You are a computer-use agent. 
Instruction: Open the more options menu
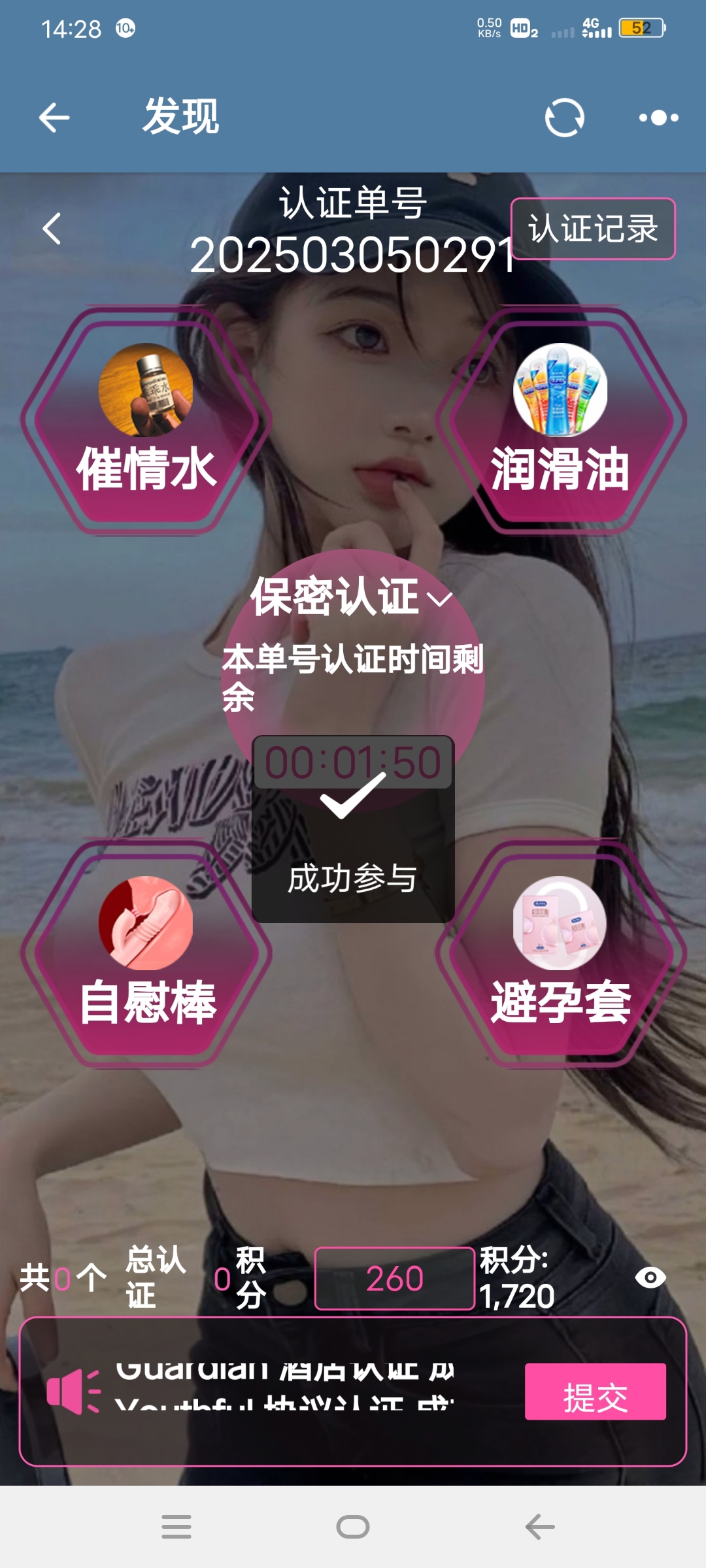click(658, 118)
